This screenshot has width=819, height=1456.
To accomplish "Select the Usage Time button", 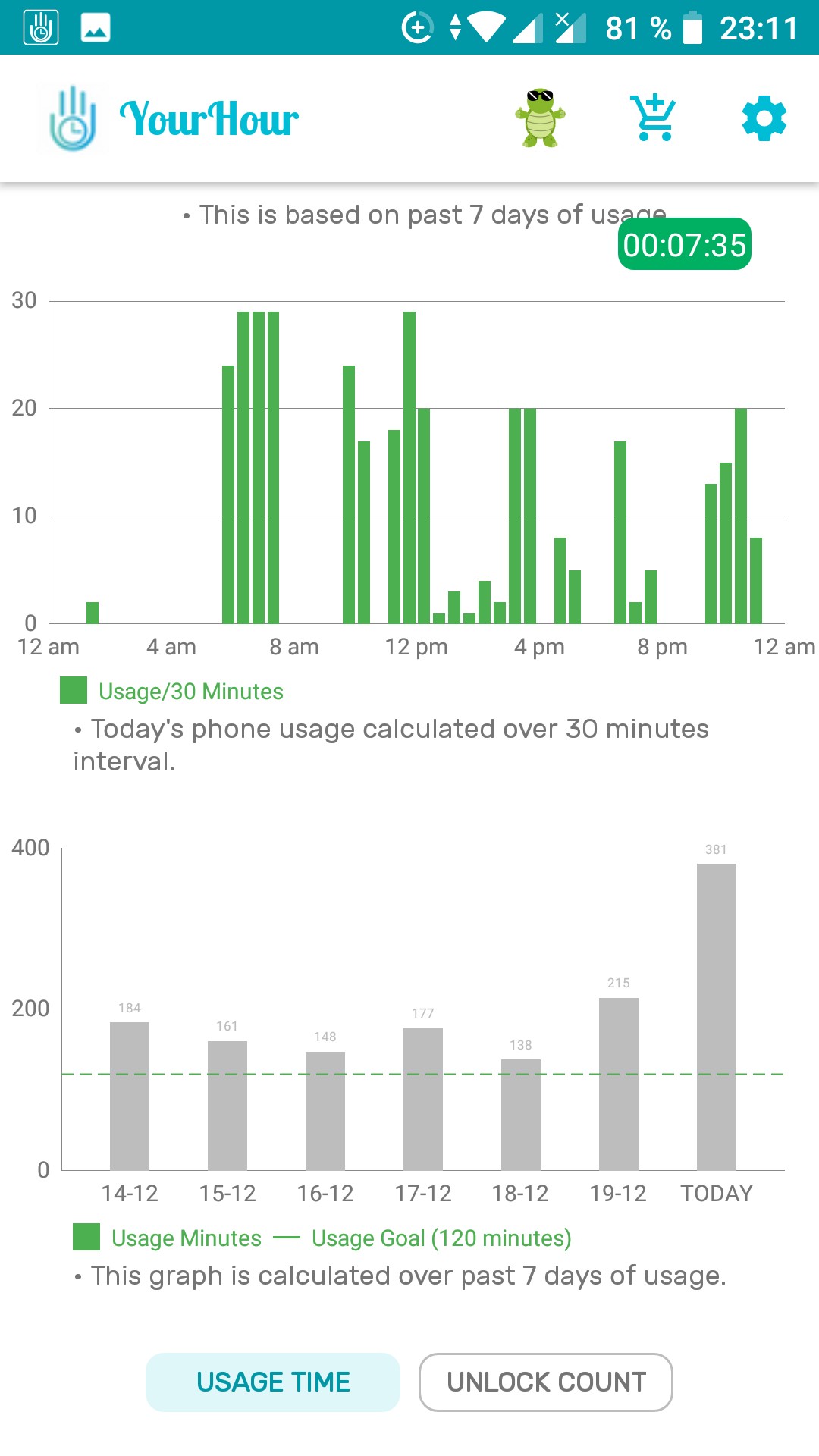I will click(273, 1382).
